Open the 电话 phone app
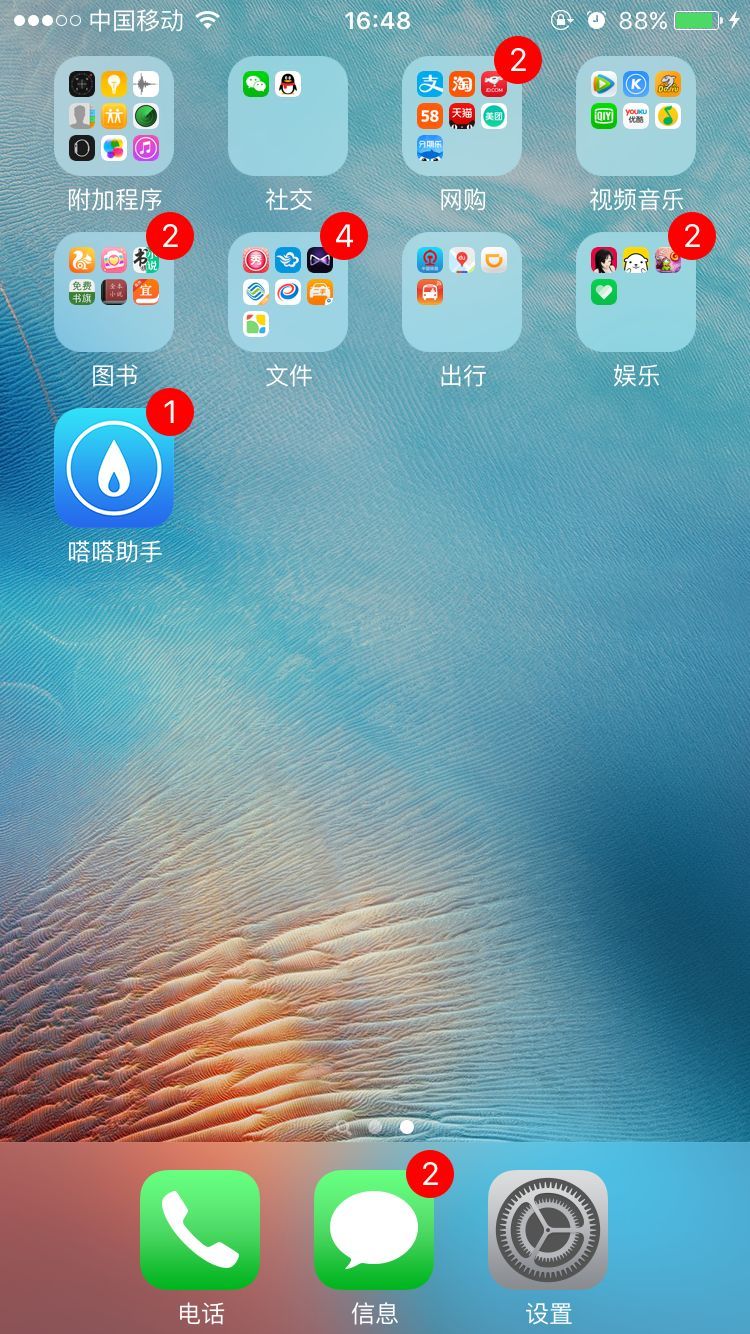The image size is (750, 1334). 200,1230
